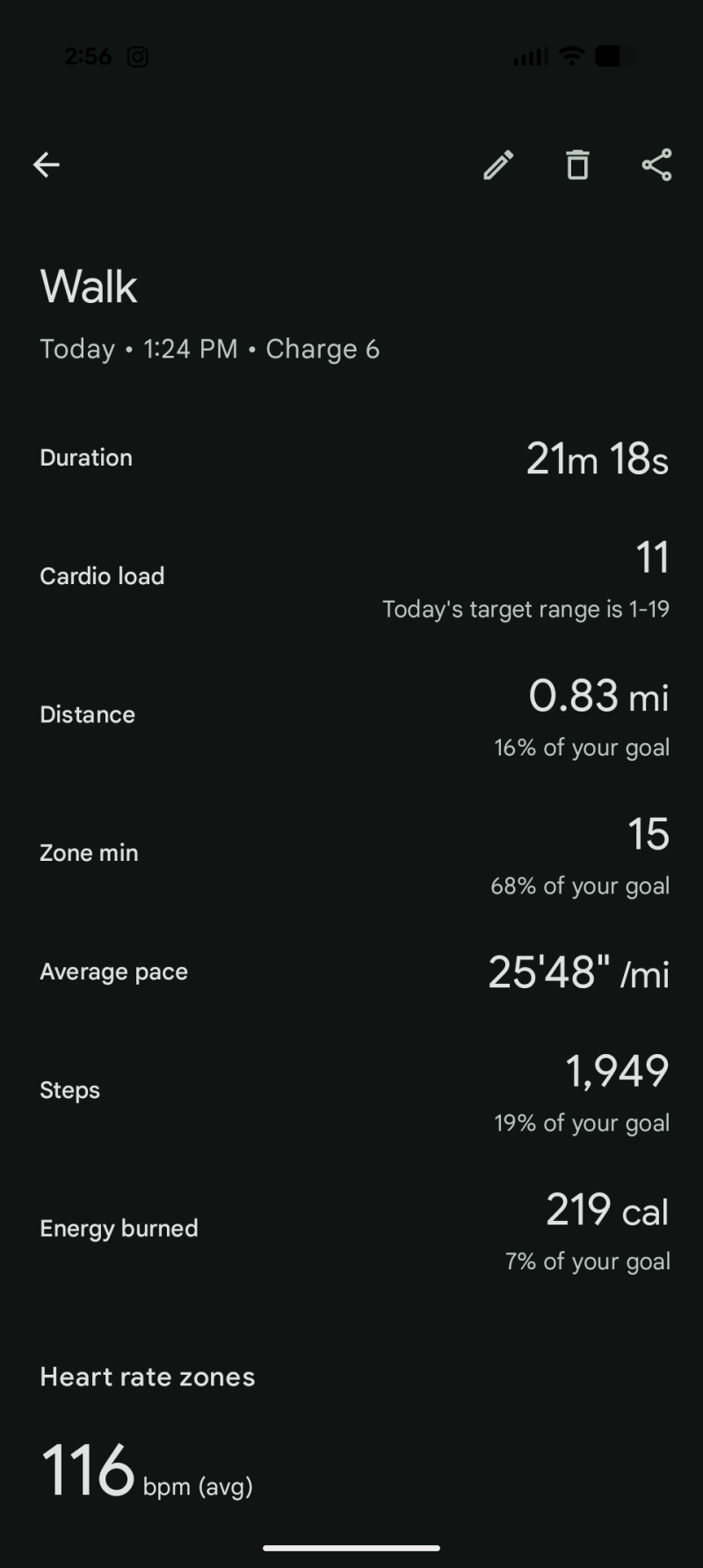Go back from the Walk summary
The height and width of the screenshot is (1568, 703).
coord(47,164)
